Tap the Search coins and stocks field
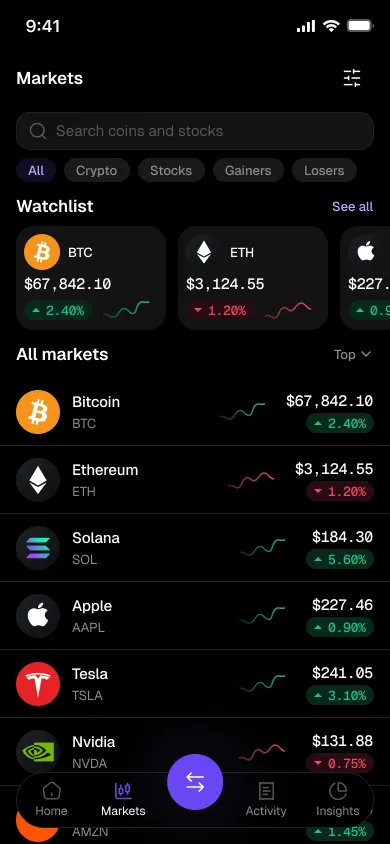Image resolution: width=390 pixels, height=844 pixels. 195,131
